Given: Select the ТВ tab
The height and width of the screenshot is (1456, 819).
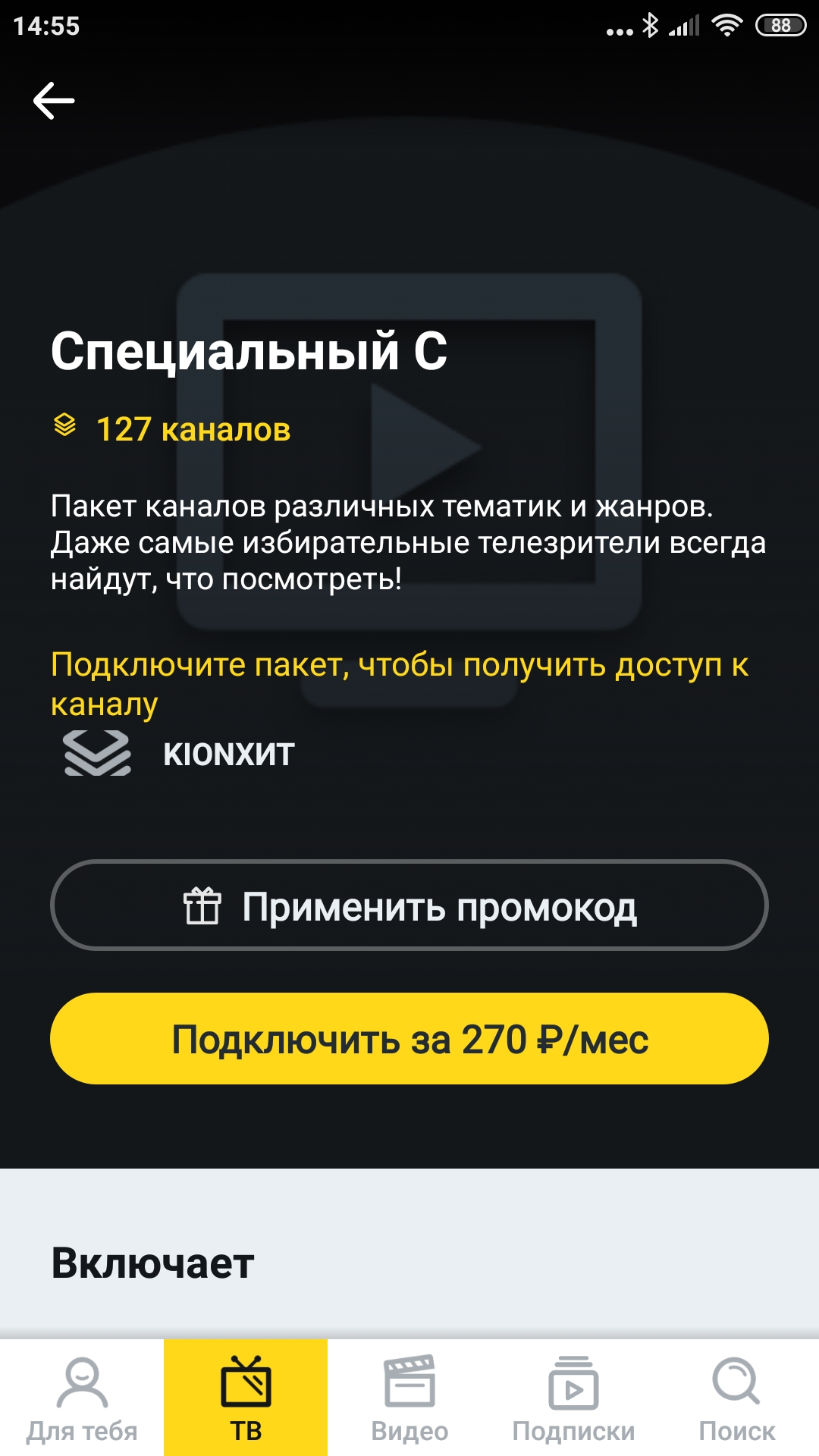Looking at the screenshot, I should click(246, 1398).
